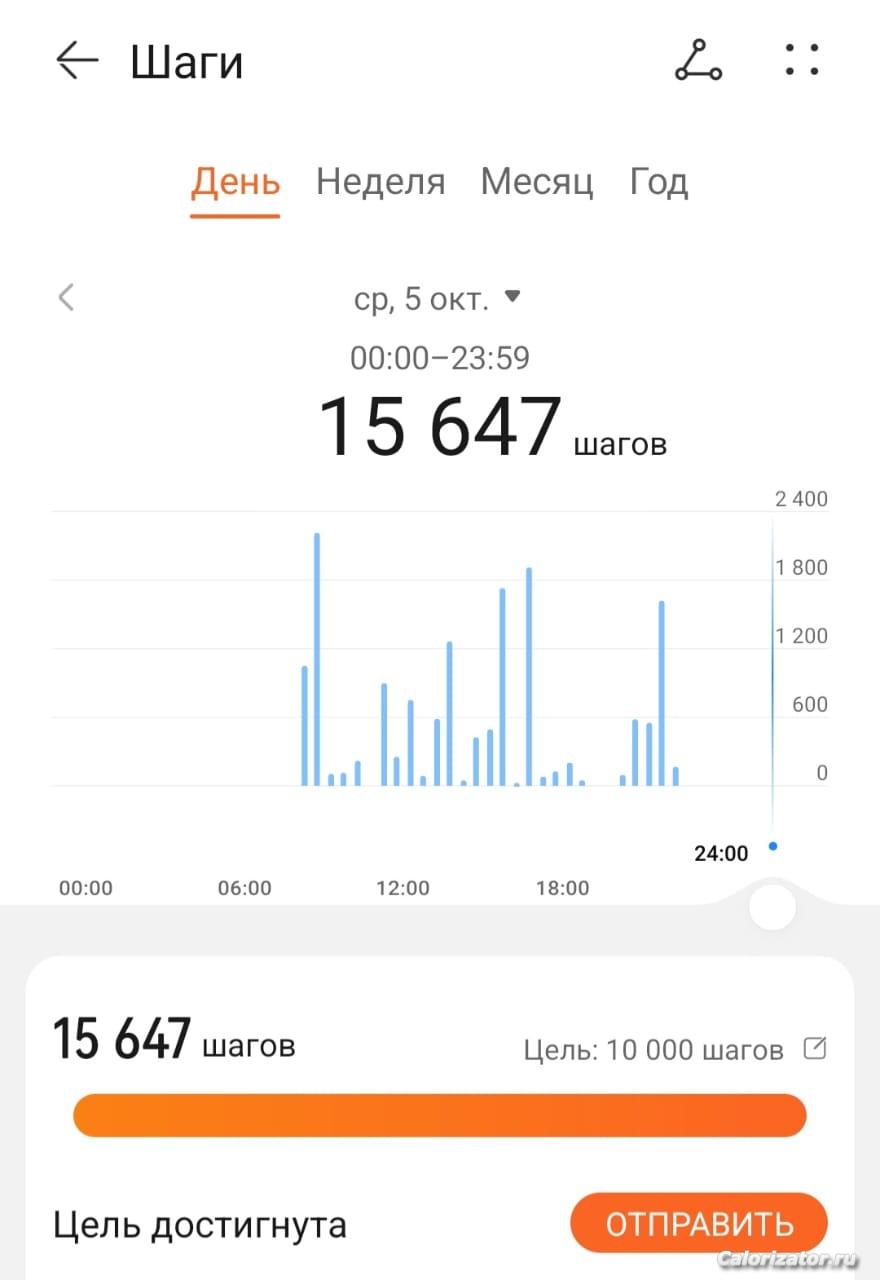Image resolution: width=880 pixels, height=1280 pixels.
Task: Tap the ОТПРАВИТЬ button
Action: [699, 1223]
